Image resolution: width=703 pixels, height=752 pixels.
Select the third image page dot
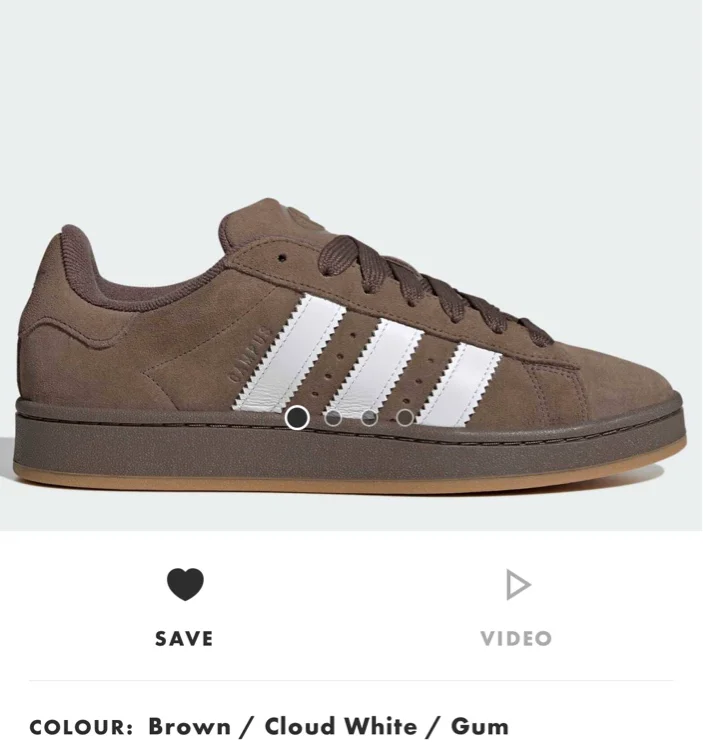[x=369, y=418]
